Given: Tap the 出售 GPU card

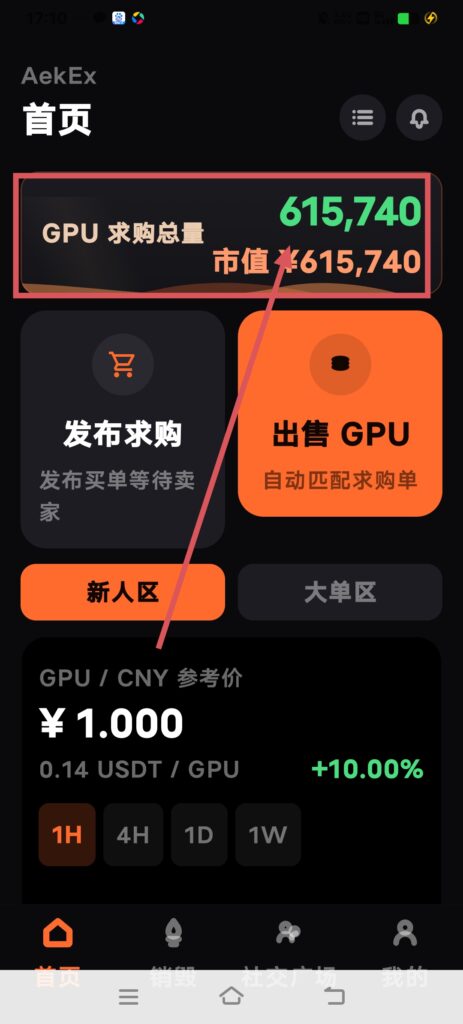Looking at the screenshot, I should click(340, 413).
